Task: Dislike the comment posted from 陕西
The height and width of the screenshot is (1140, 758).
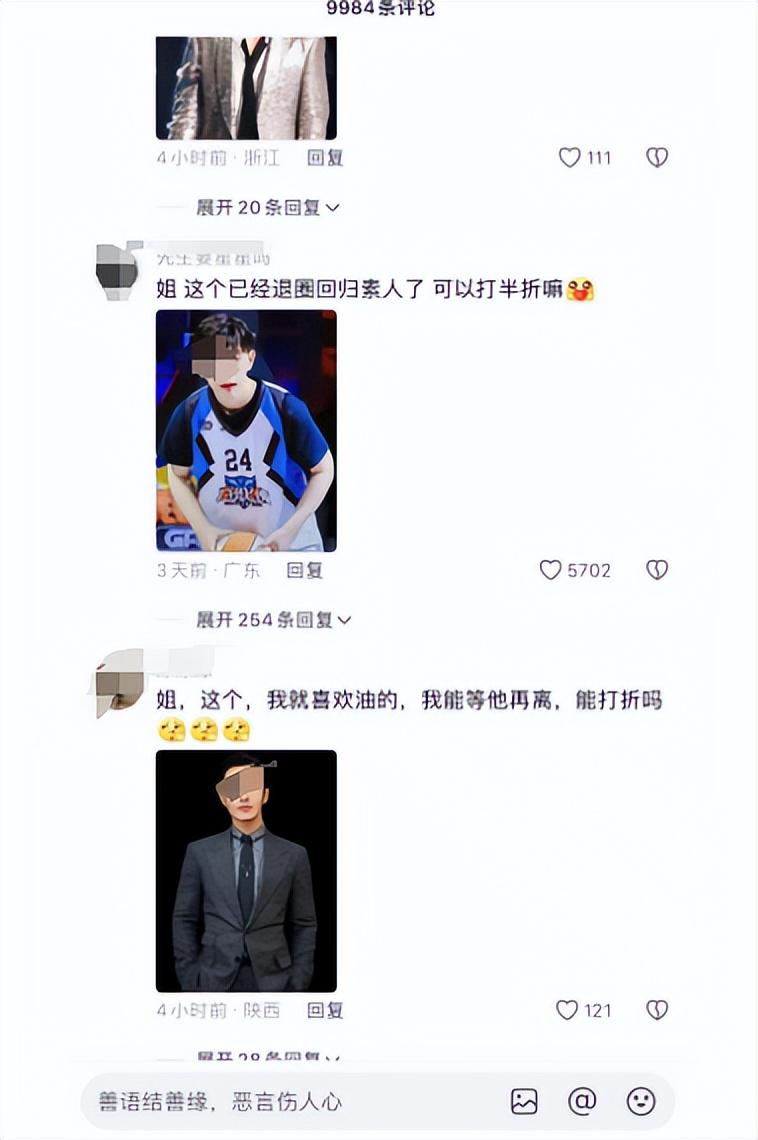Action: 656,1010
